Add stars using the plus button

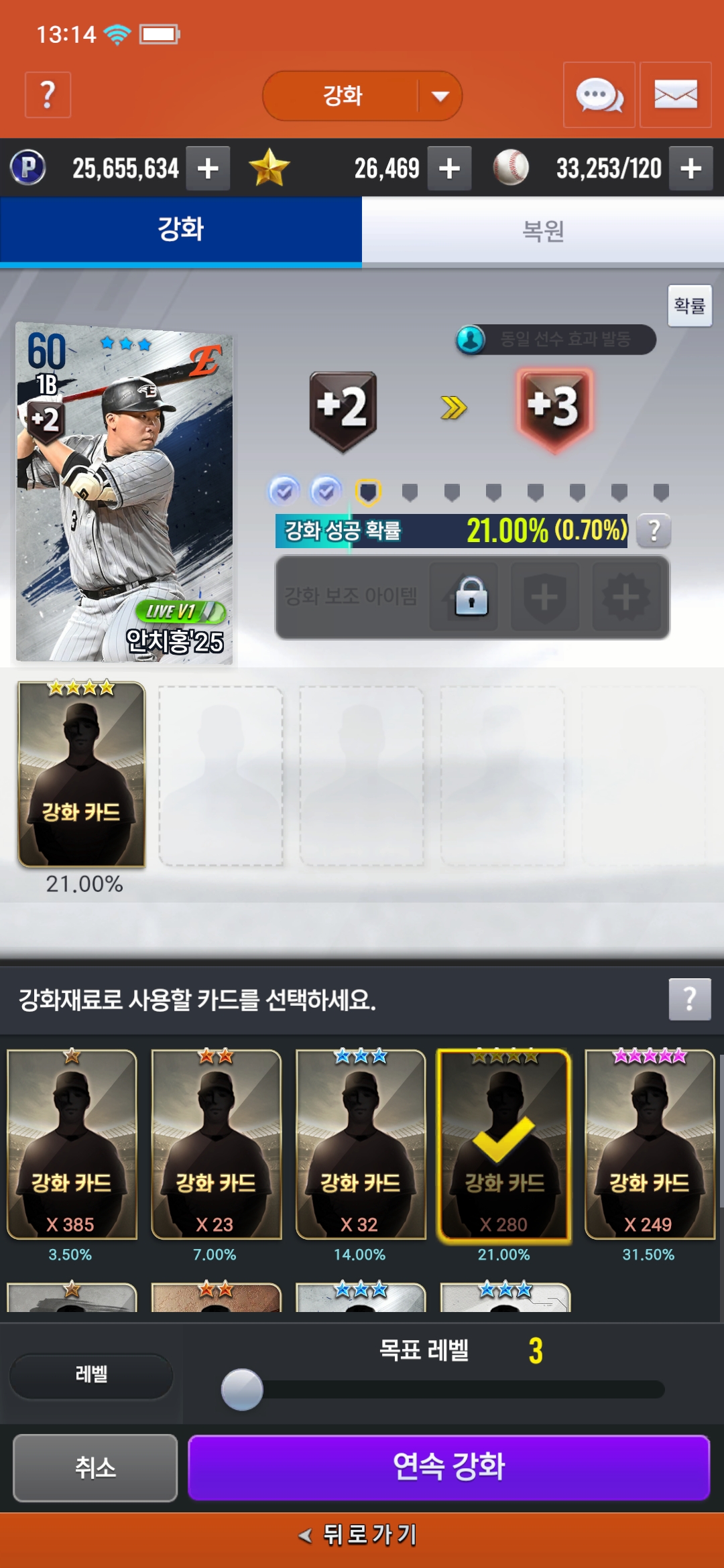(449, 168)
